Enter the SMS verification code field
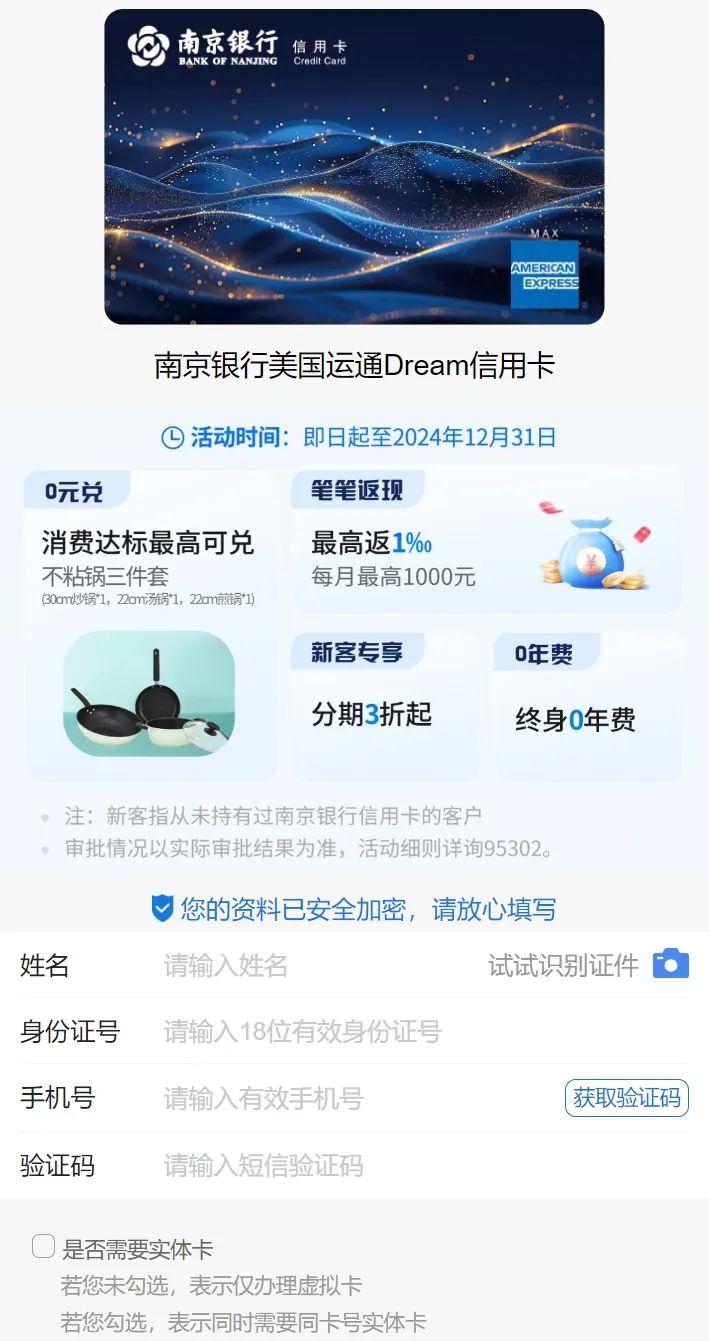This screenshot has height=1341, width=709. tap(400, 1165)
